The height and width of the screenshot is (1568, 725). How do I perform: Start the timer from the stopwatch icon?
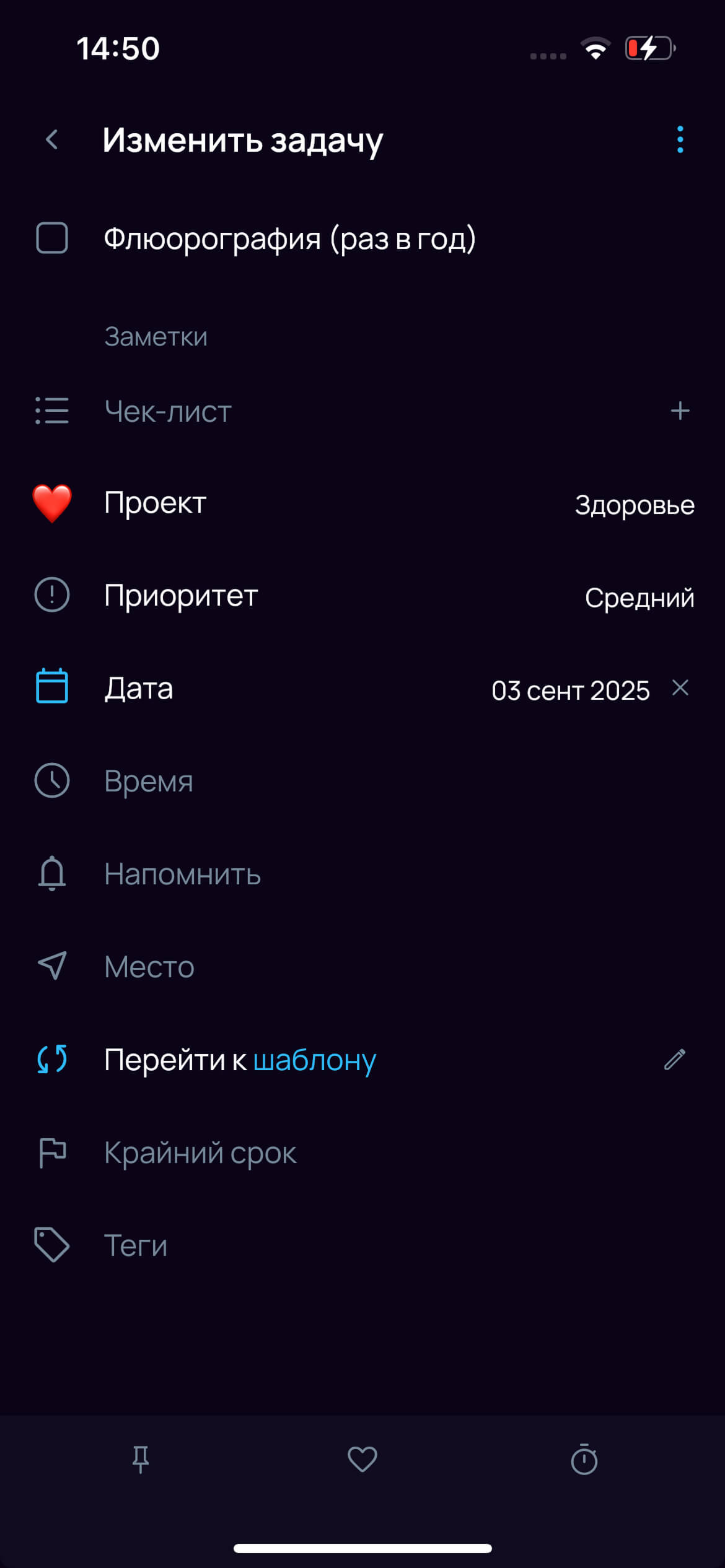point(584,1460)
